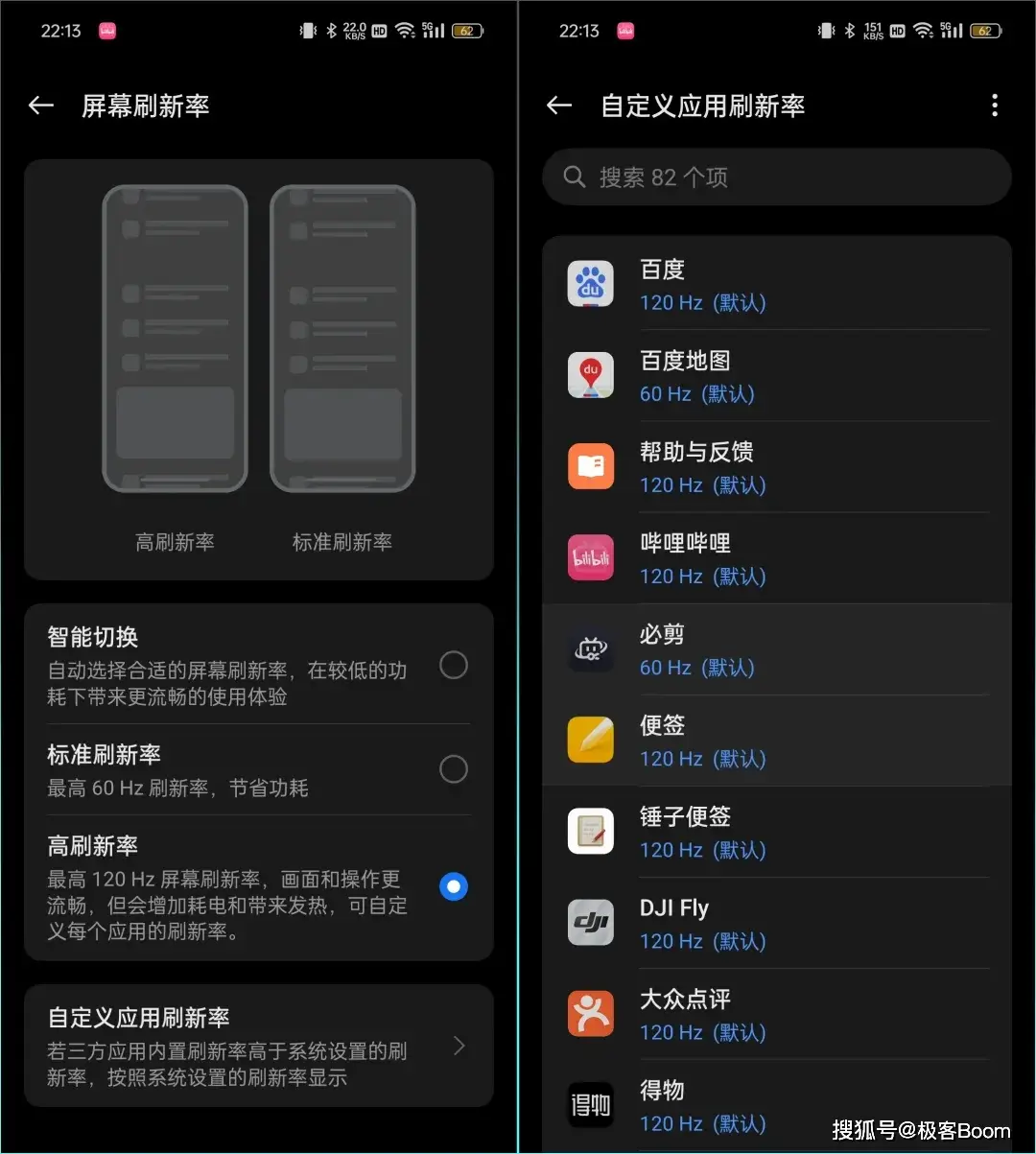Choose 标准刷新率 60 Hz option
The height and width of the screenshot is (1154, 1036).
click(453, 769)
